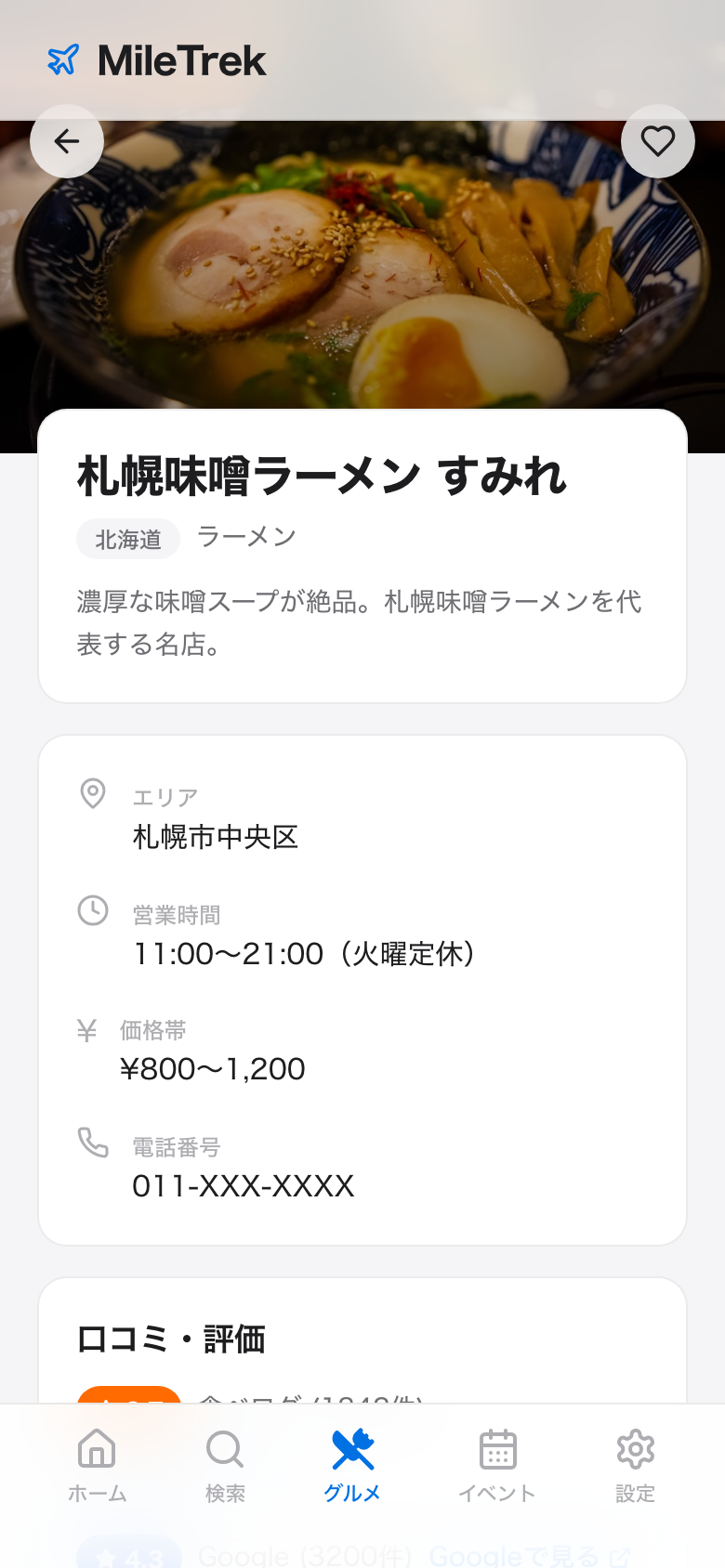This screenshot has width=725, height=1568.
Task: Tap the phone number 011-XXX-XXXX
Action: [x=244, y=1184]
